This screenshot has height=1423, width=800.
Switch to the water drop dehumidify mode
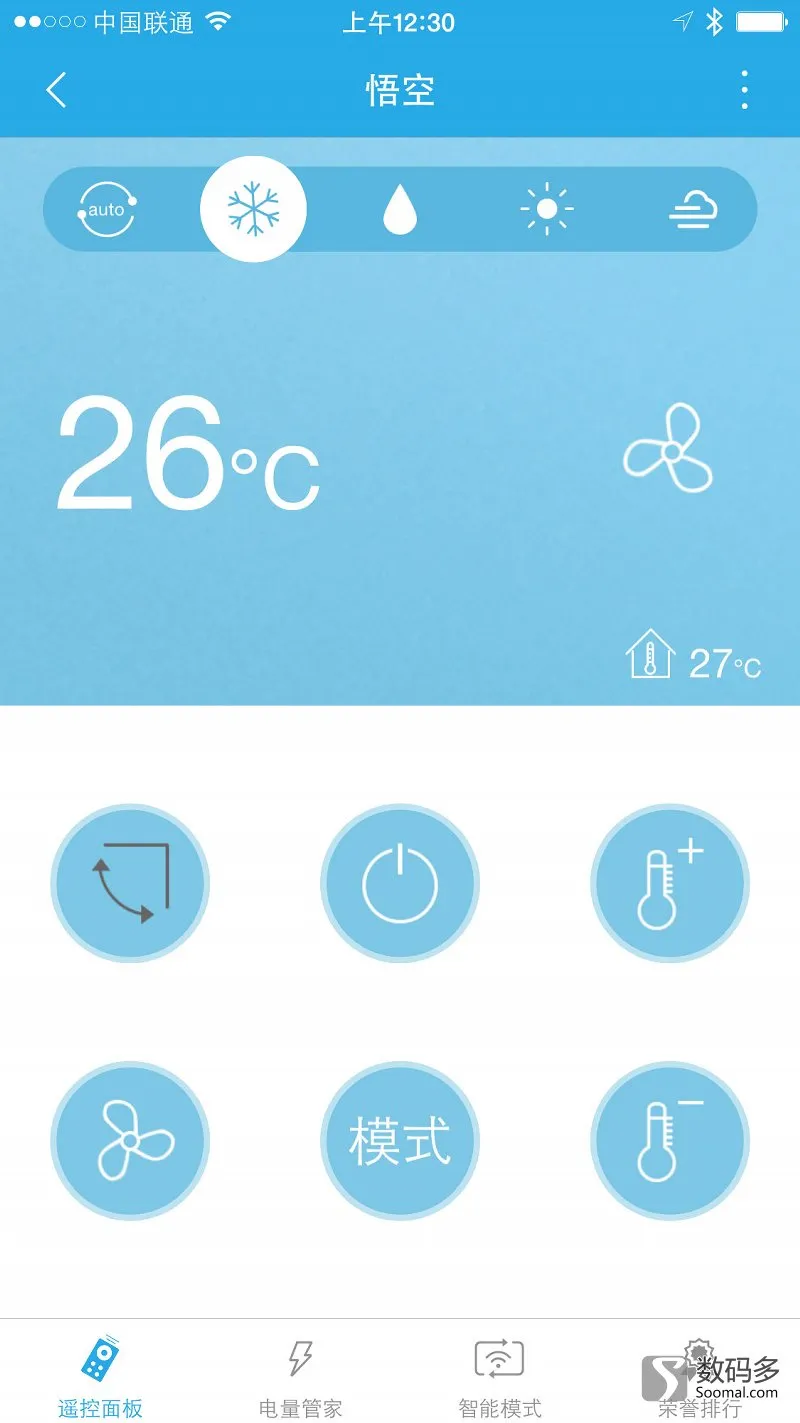[400, 209]
